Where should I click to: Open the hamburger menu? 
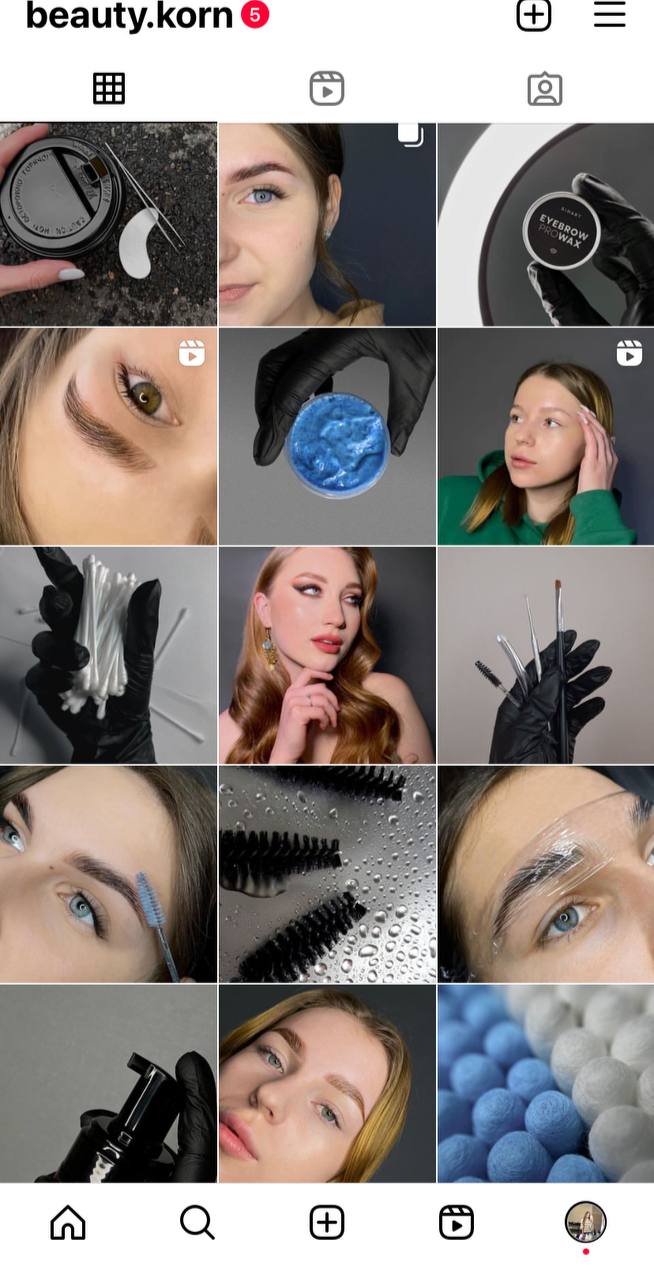tap(610, 15)
